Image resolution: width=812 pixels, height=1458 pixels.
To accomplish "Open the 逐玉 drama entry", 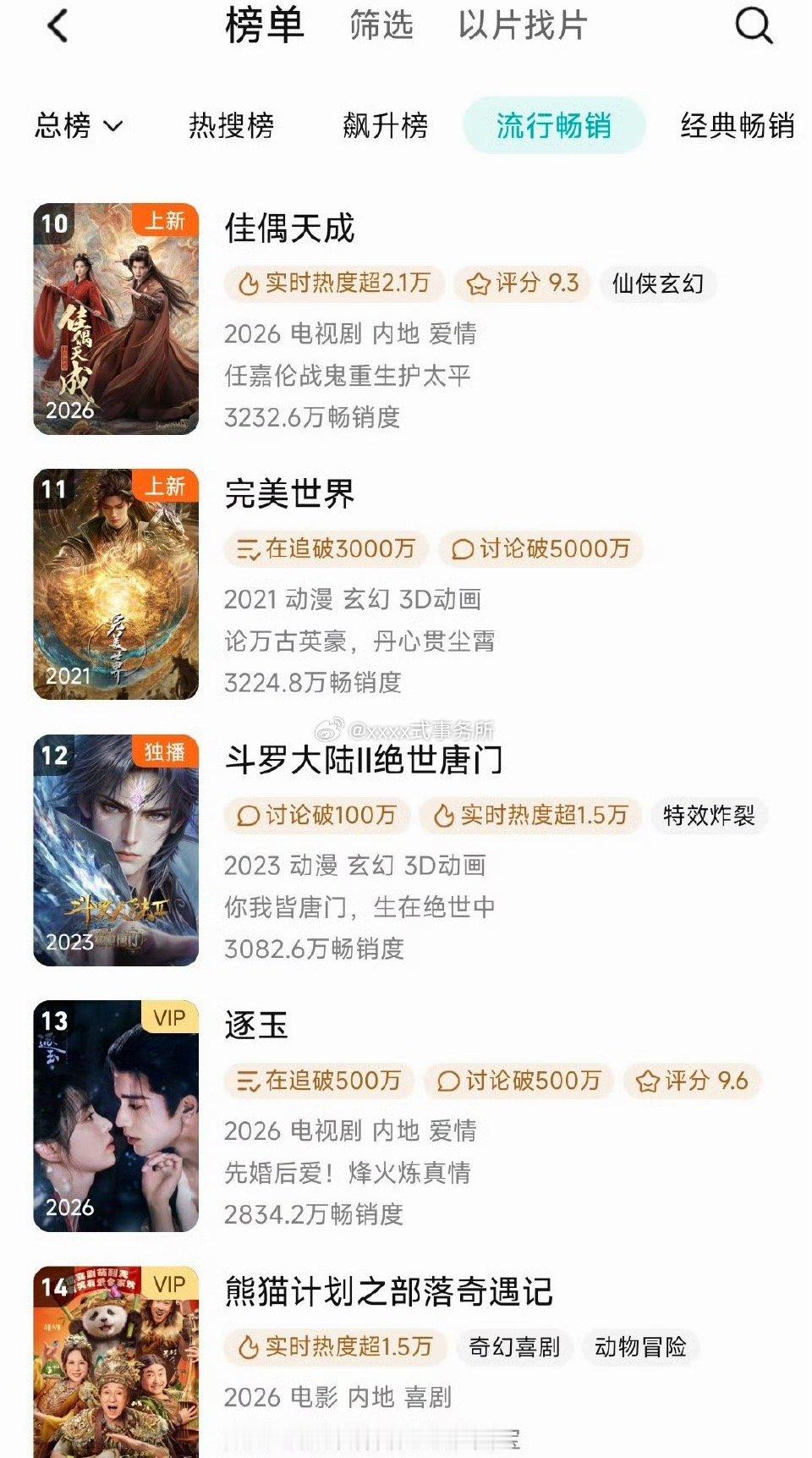I will point(406,1116).
